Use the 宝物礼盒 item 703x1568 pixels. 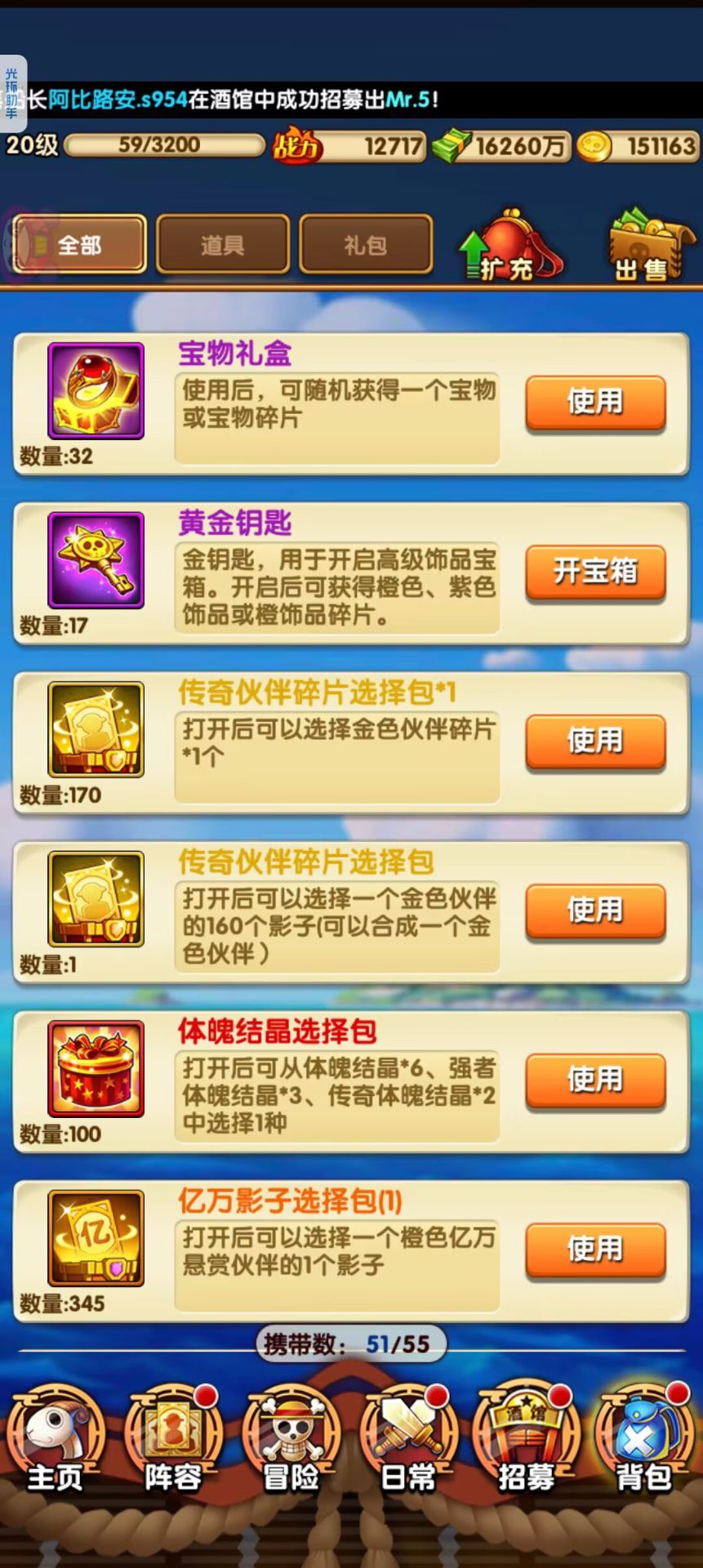(x=595, y=402)
